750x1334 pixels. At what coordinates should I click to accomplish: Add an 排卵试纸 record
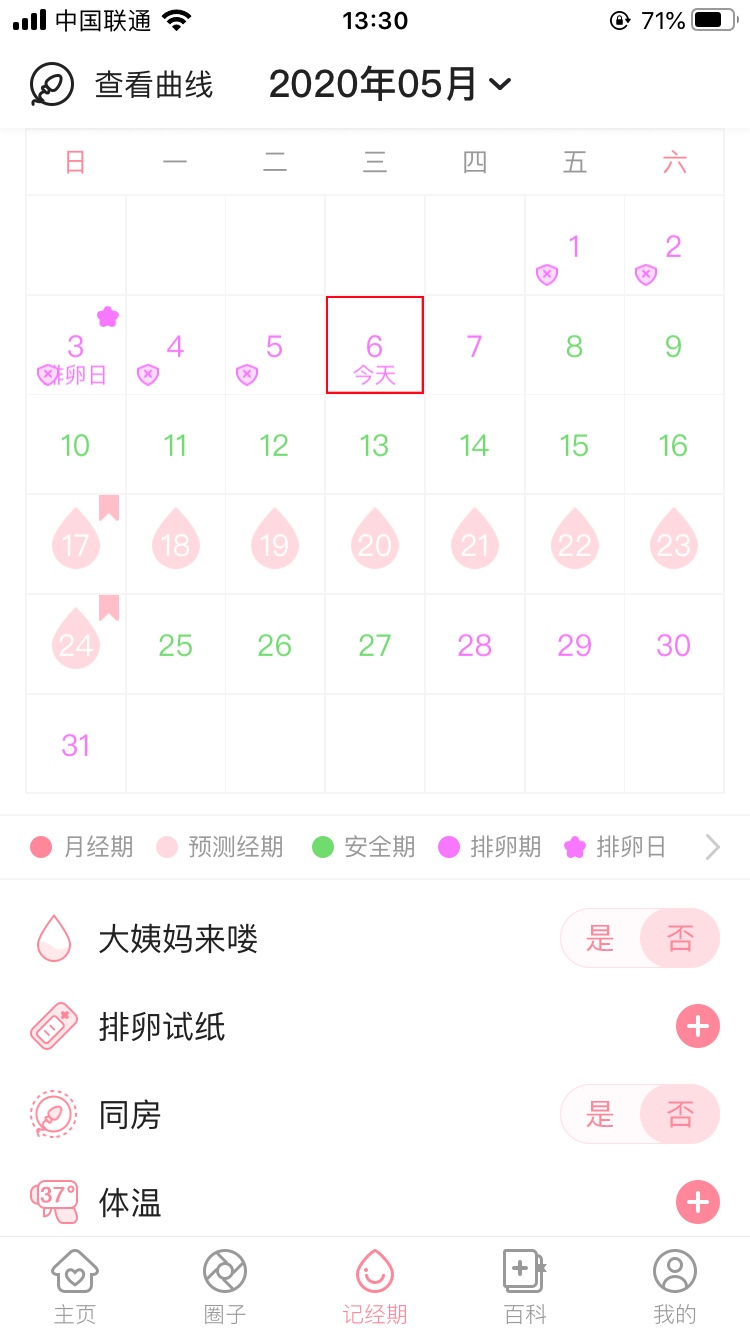698,1026
